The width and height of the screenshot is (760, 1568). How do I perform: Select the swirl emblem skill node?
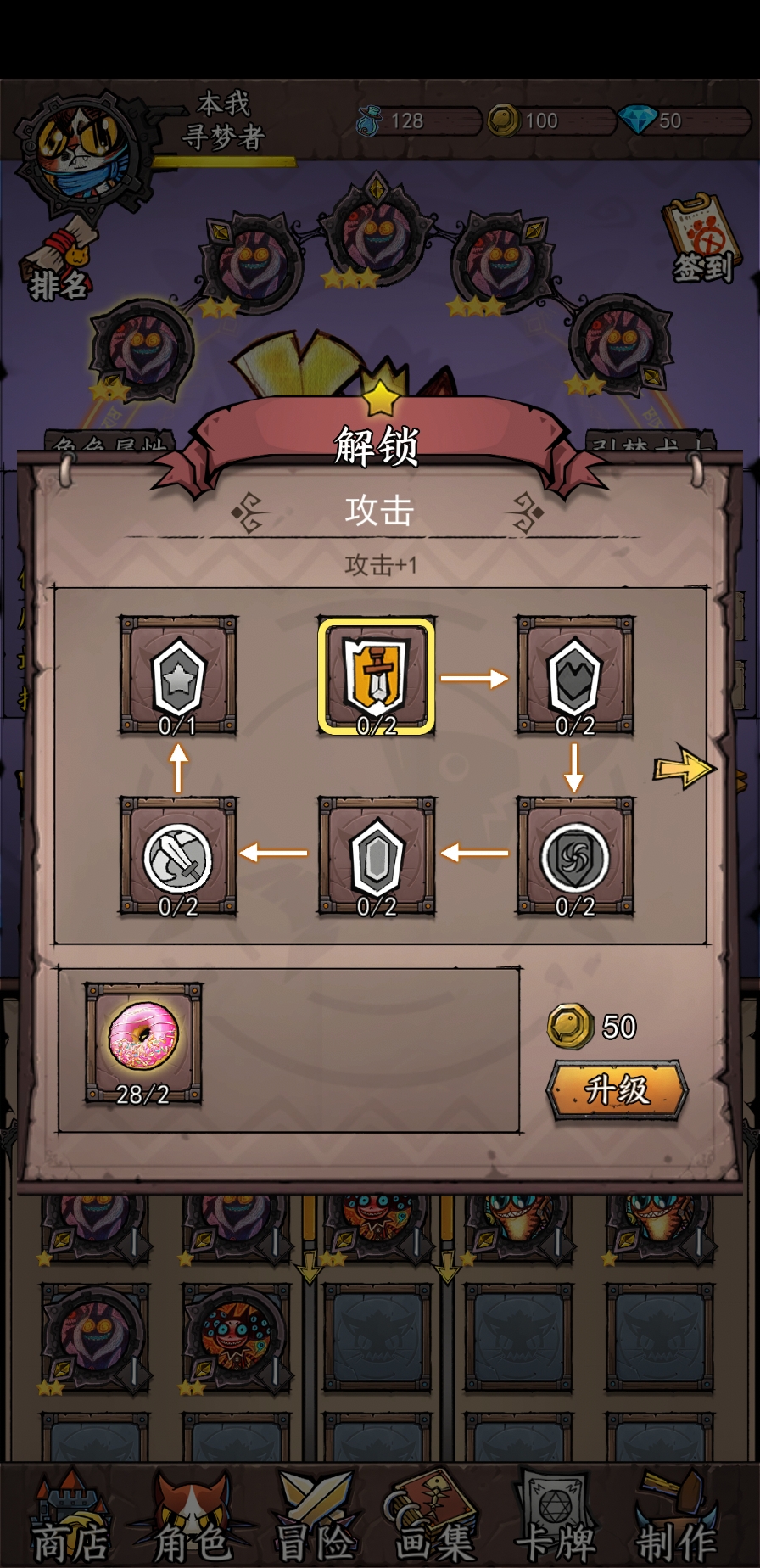(x=574, y=856)
